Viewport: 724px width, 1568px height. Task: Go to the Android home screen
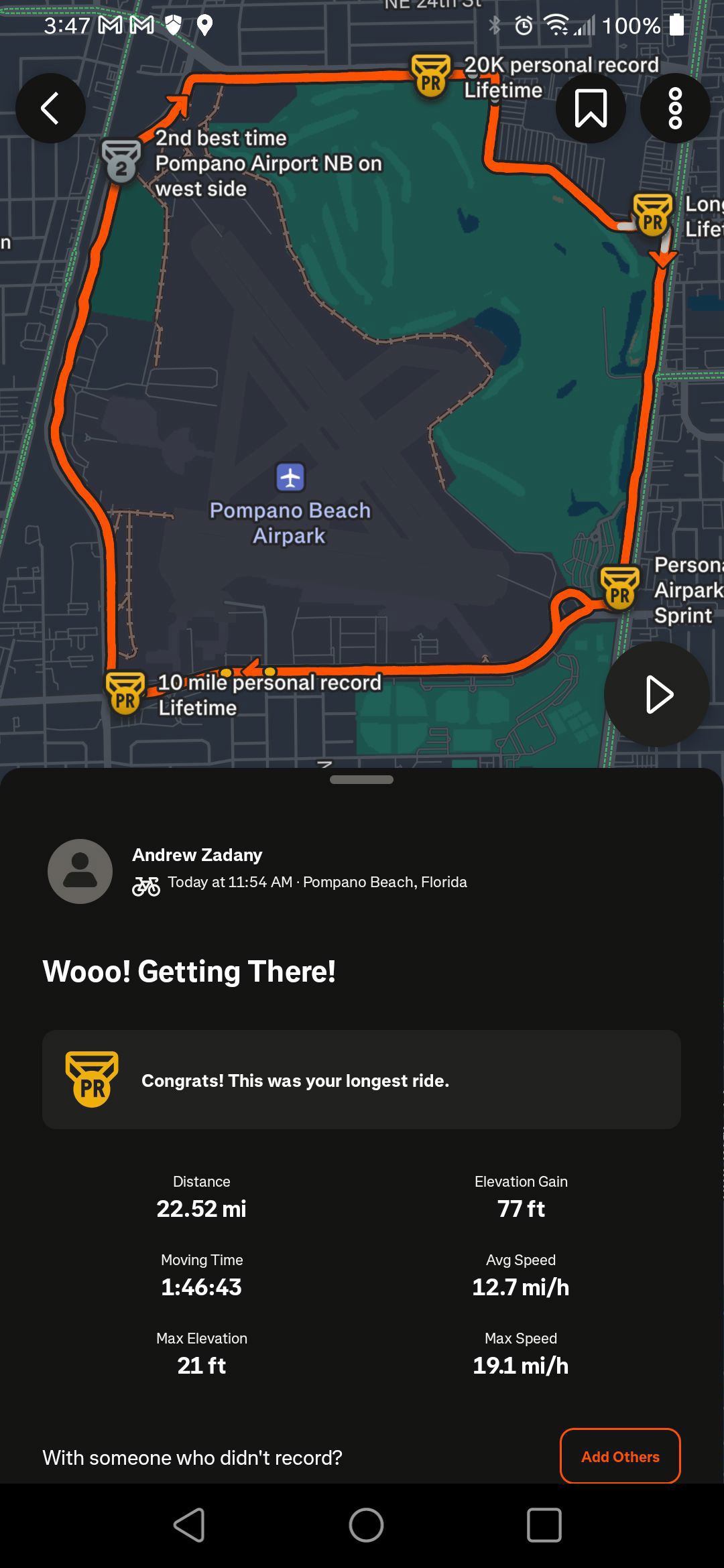tap(366, 1525)
